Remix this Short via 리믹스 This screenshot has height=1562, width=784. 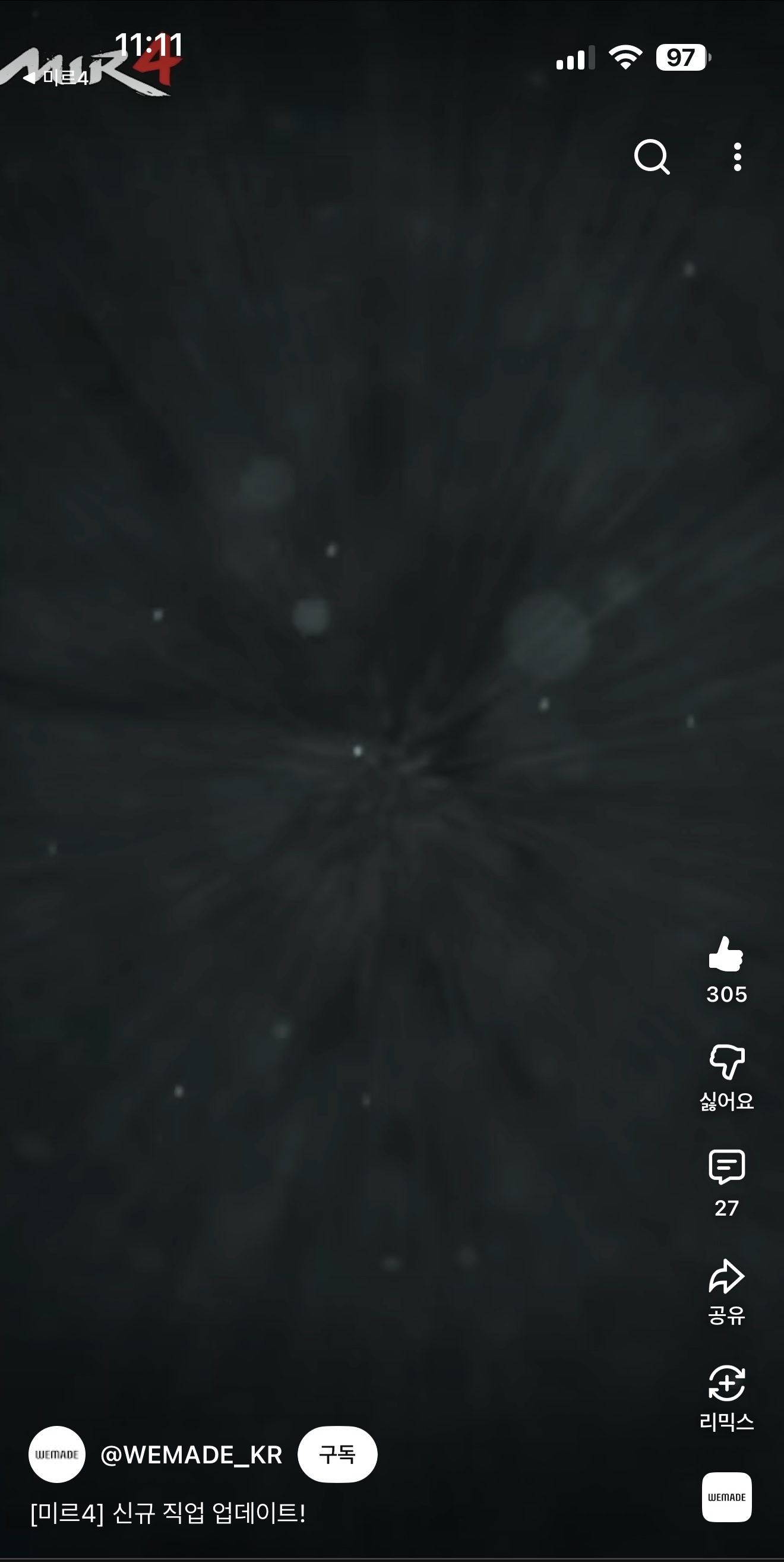[x=726, y=1384]
